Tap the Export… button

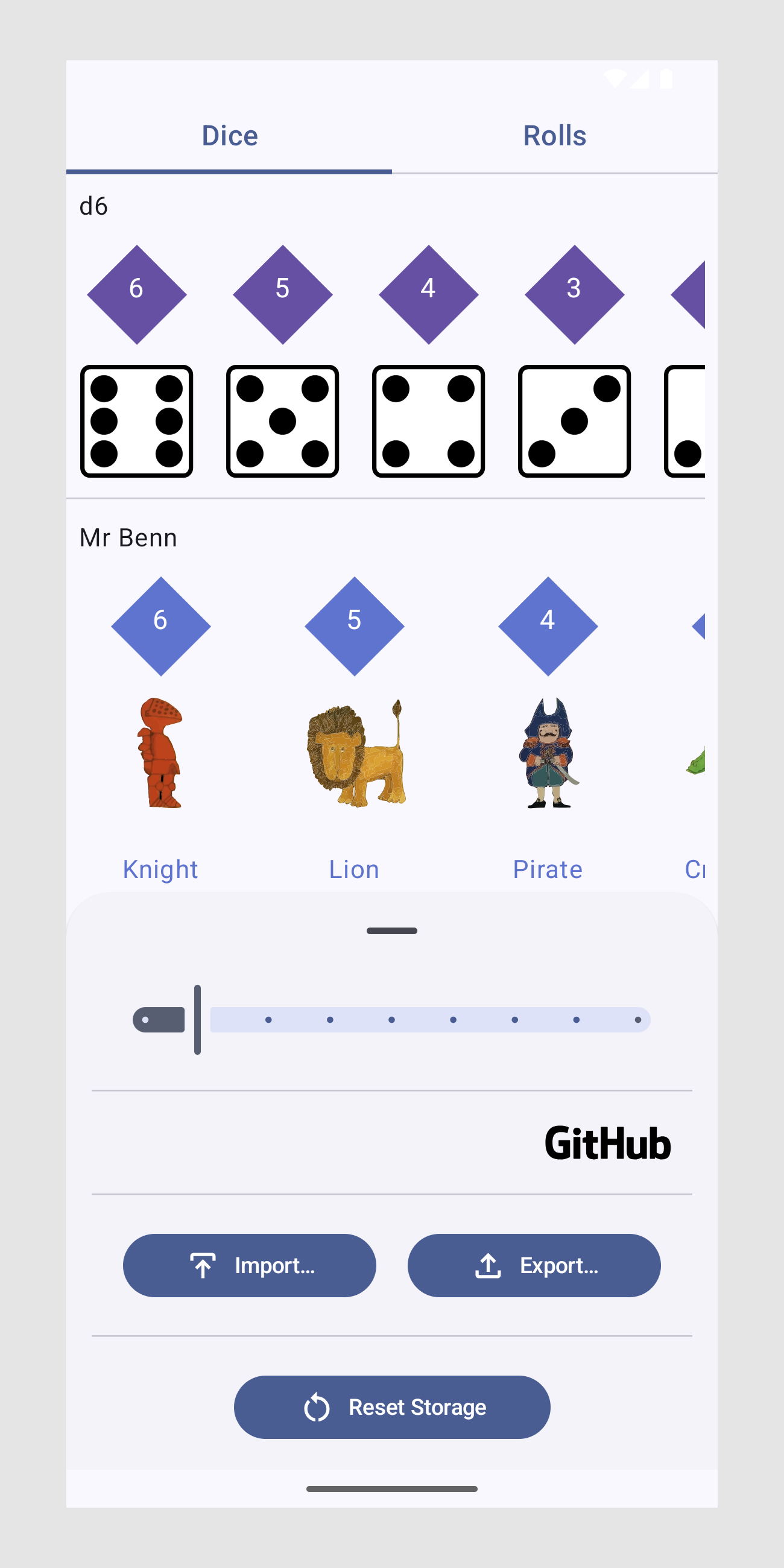(x=534, y=1265)
